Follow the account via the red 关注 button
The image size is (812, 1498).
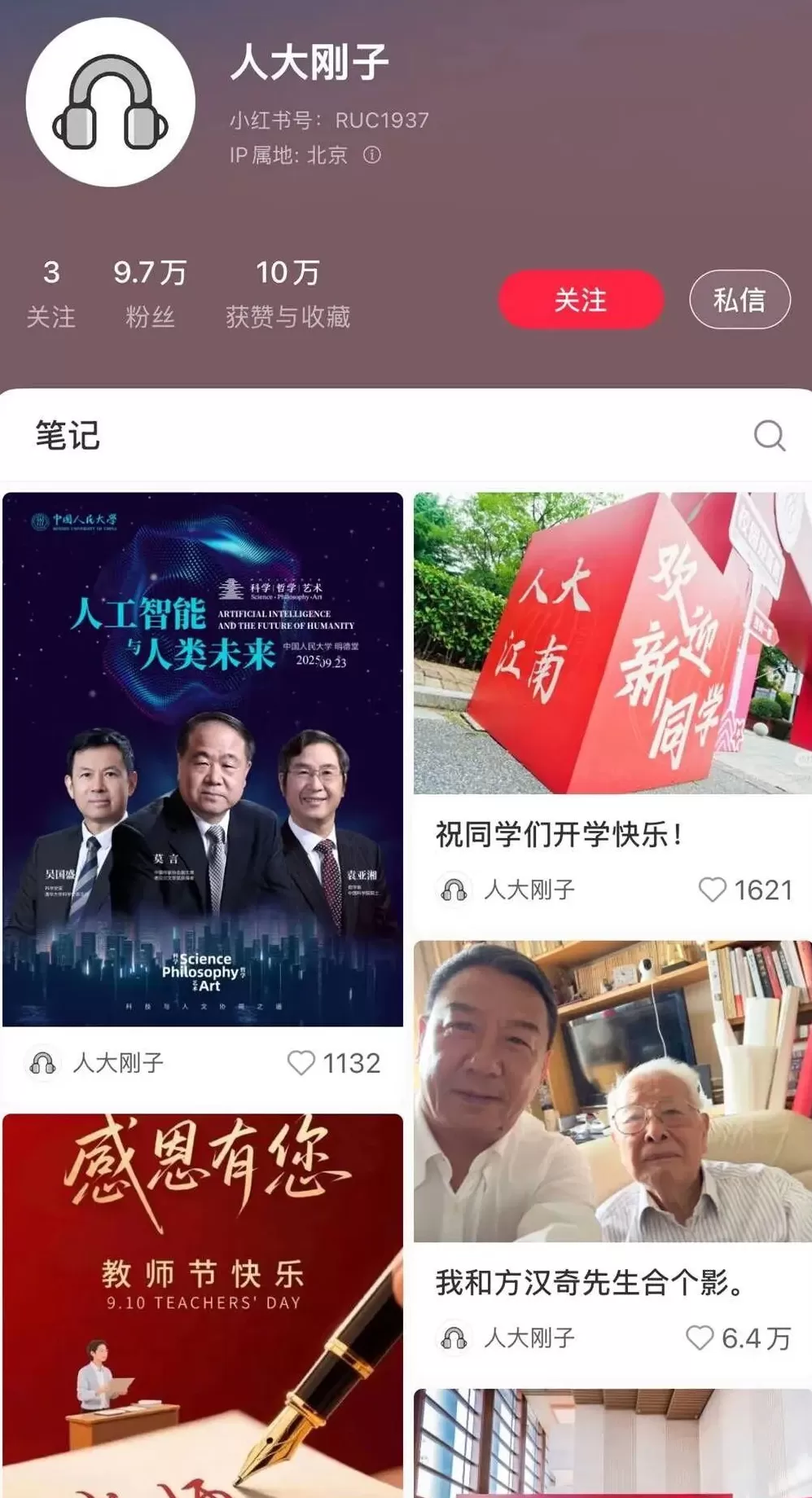coord(579,300)
